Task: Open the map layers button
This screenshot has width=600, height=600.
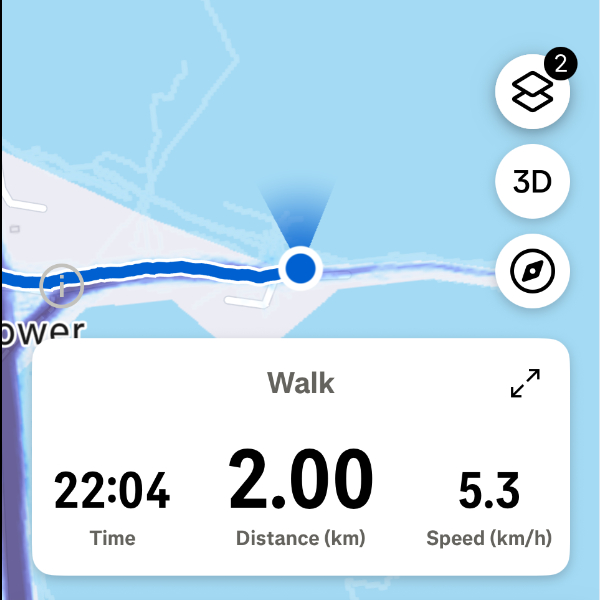Action: click(x=532, y=92)
